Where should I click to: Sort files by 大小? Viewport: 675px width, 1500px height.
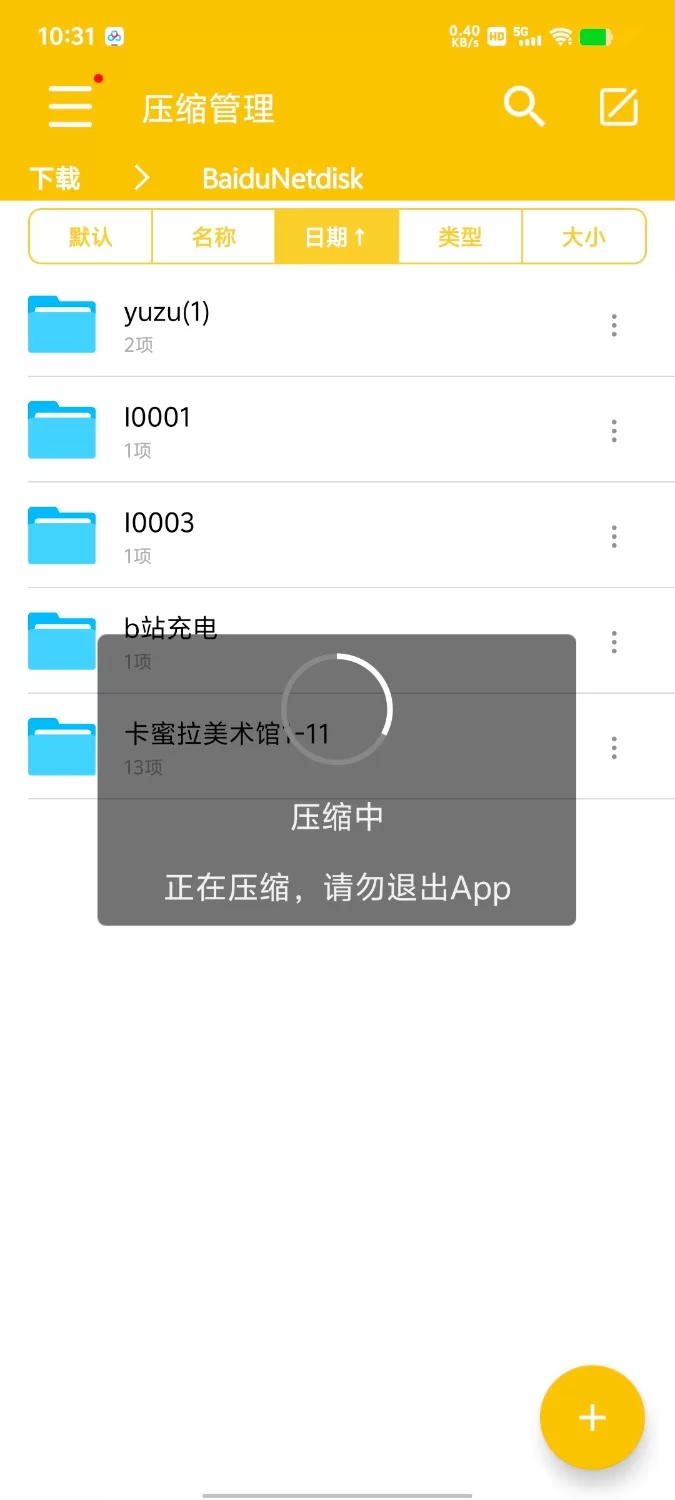point(584,237)
